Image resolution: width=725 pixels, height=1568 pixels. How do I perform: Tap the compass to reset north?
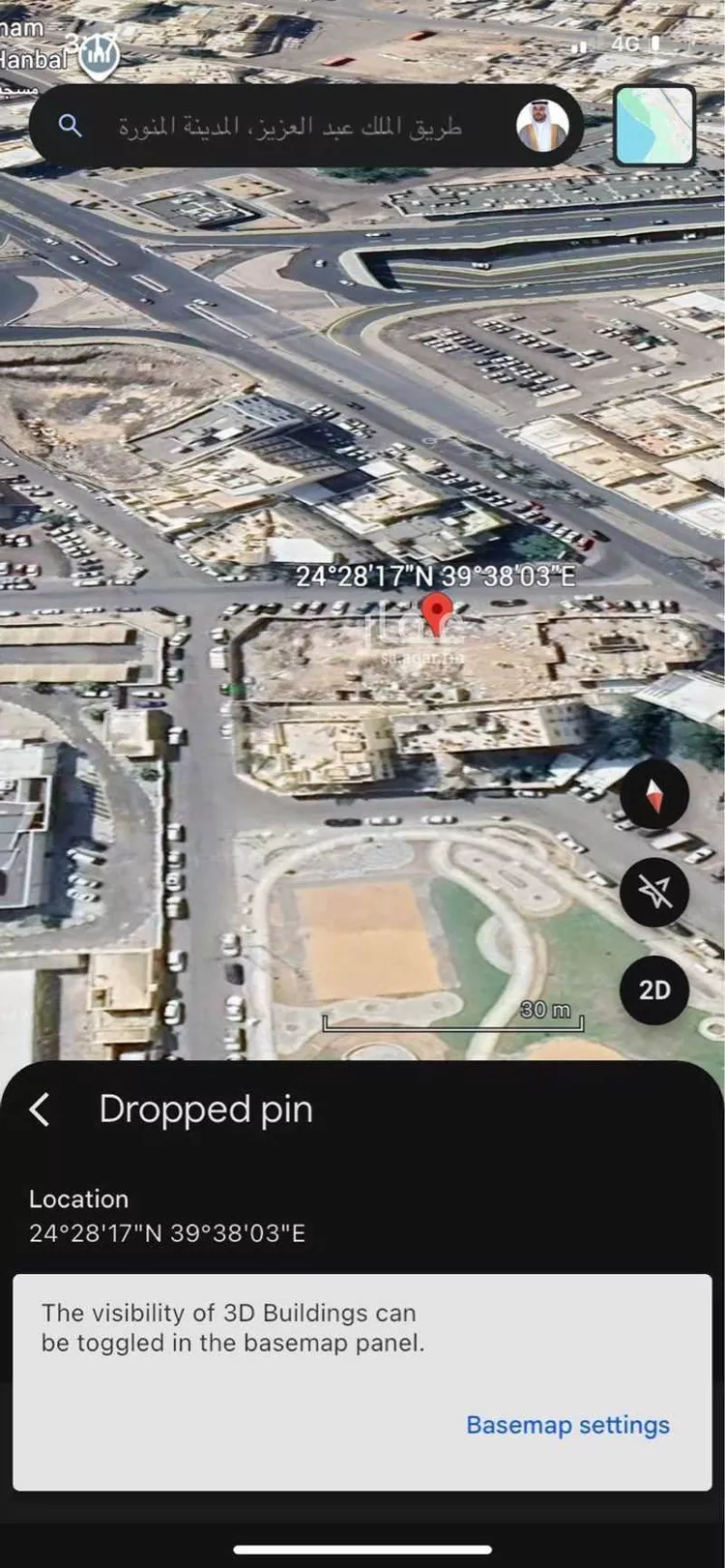tap(654, 795)
